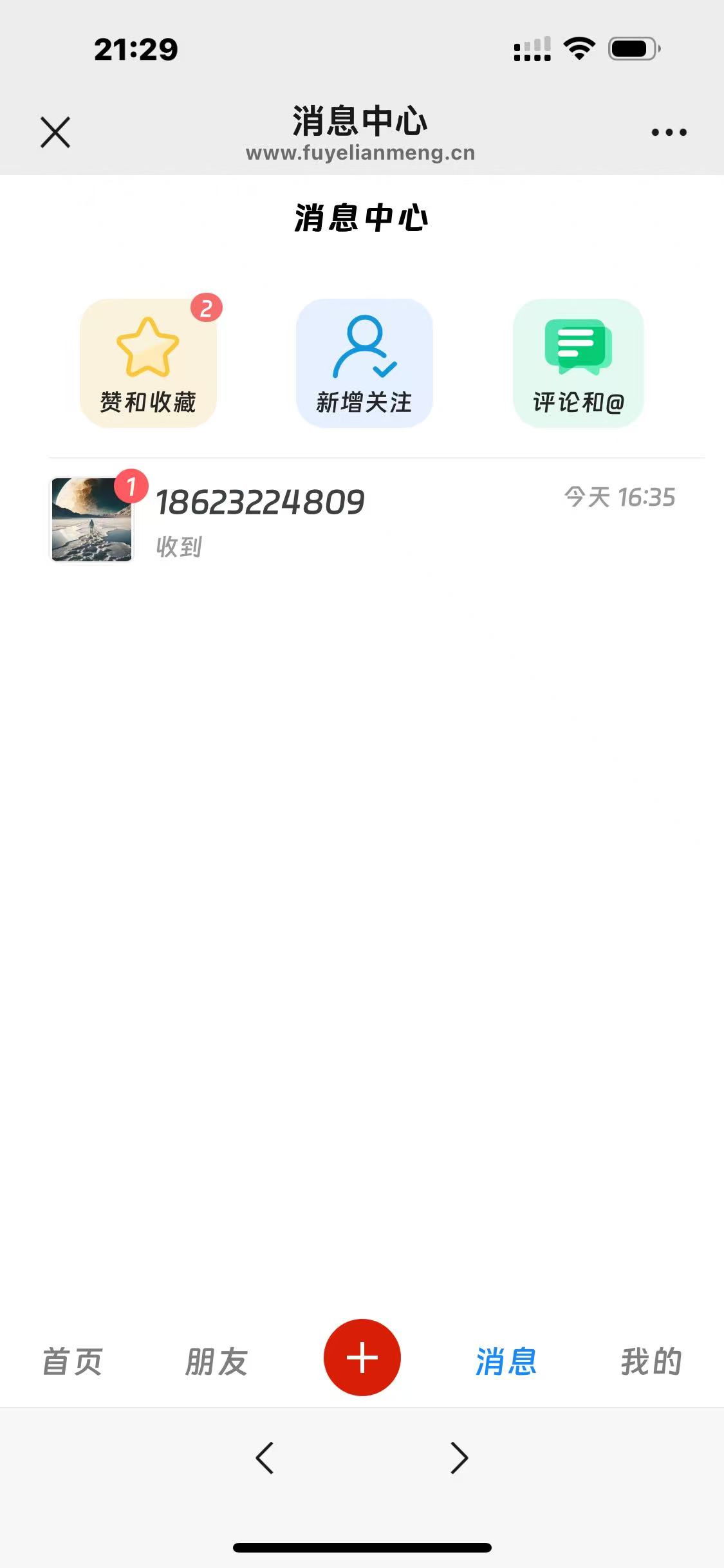The width and height of the screenshot is (724, 1568).
Task: Open 新增关注 notifications
Action: [364, 364]
